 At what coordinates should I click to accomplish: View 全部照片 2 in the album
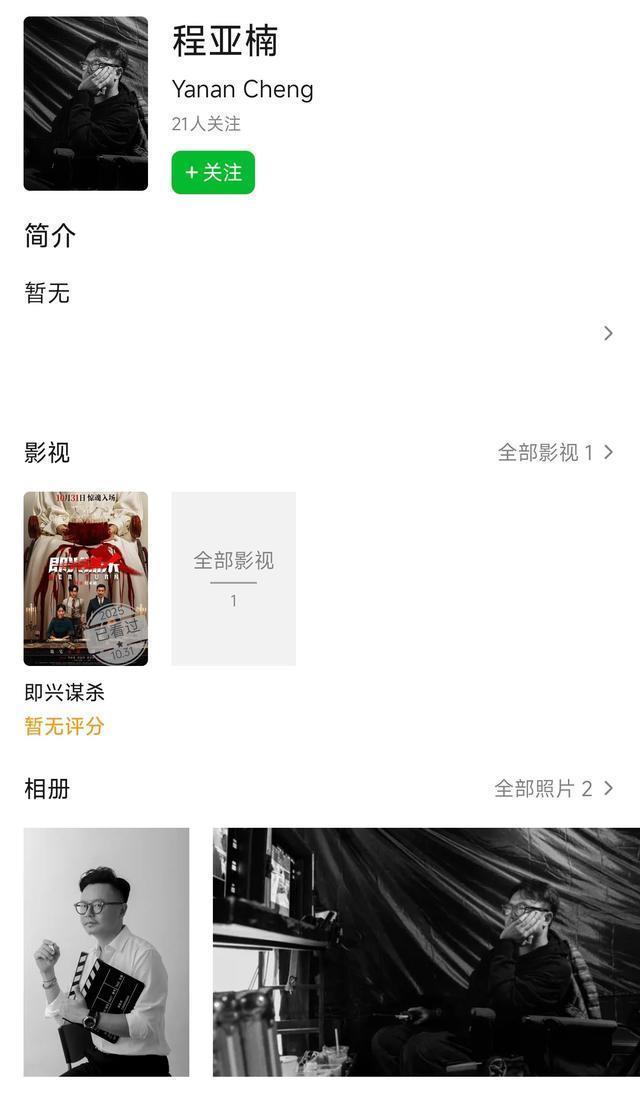point(553,789)
